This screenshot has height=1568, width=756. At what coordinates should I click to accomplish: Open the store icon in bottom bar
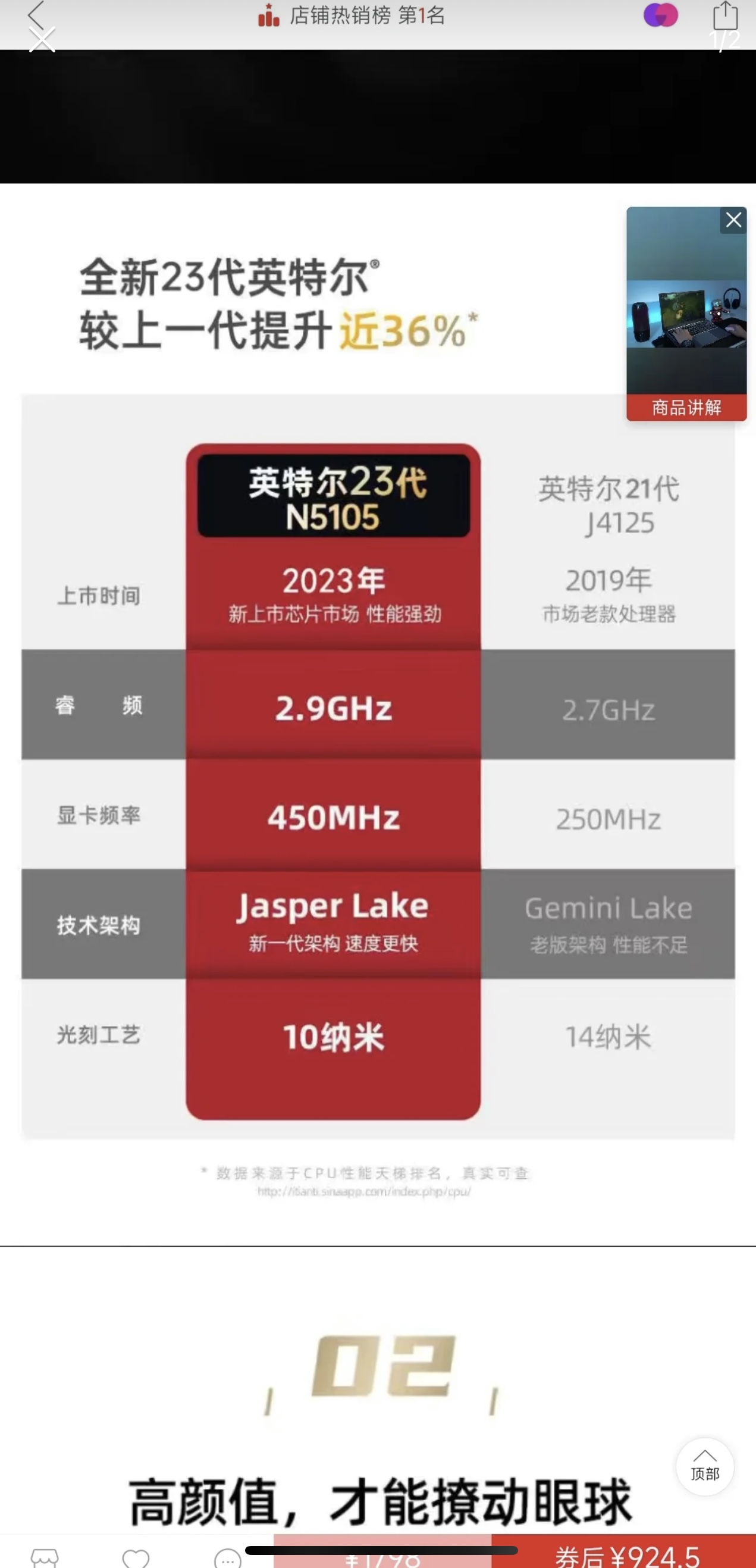(45, 1557)
